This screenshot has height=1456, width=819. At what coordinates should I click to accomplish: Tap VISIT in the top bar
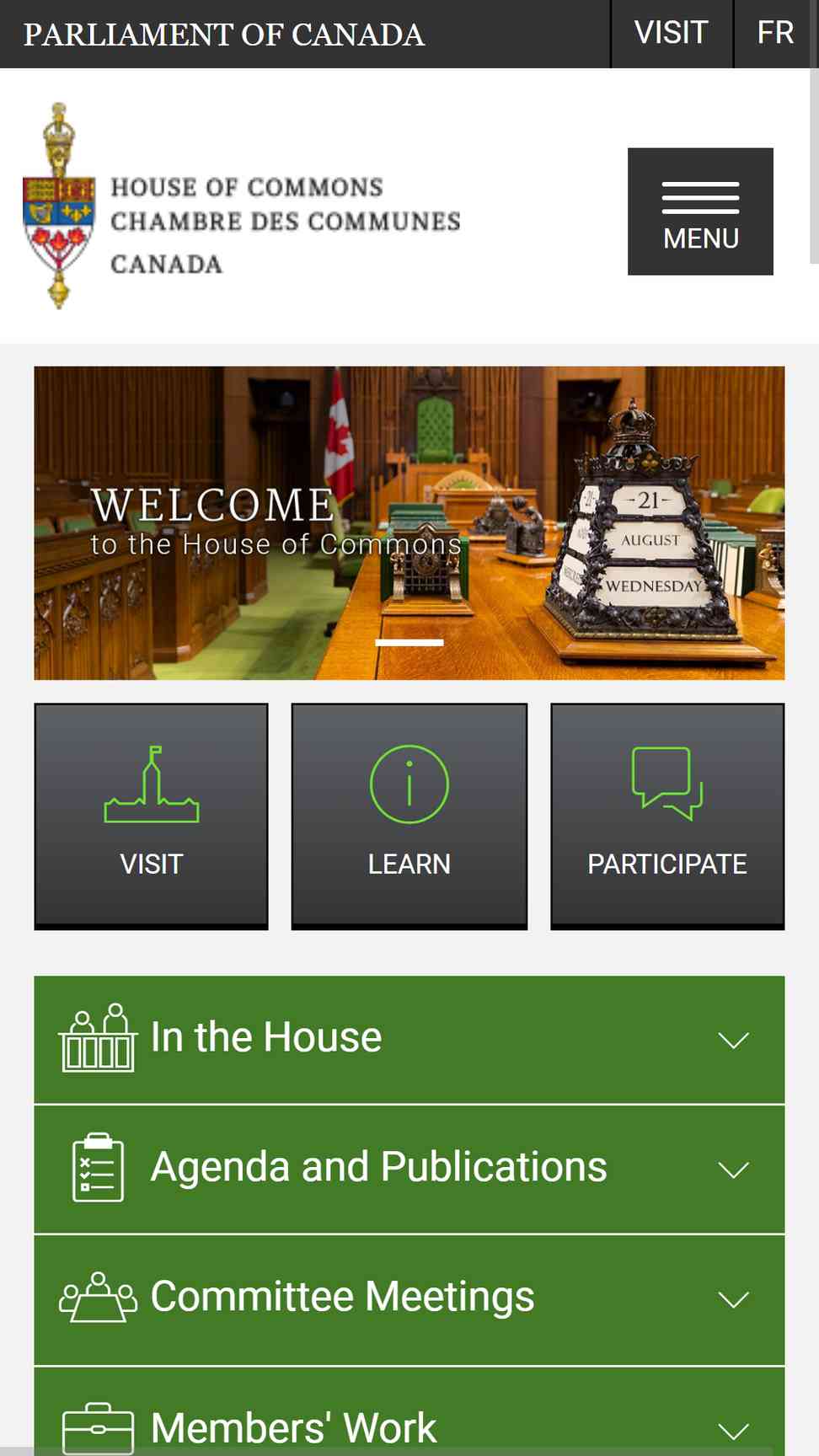(672, 34)
